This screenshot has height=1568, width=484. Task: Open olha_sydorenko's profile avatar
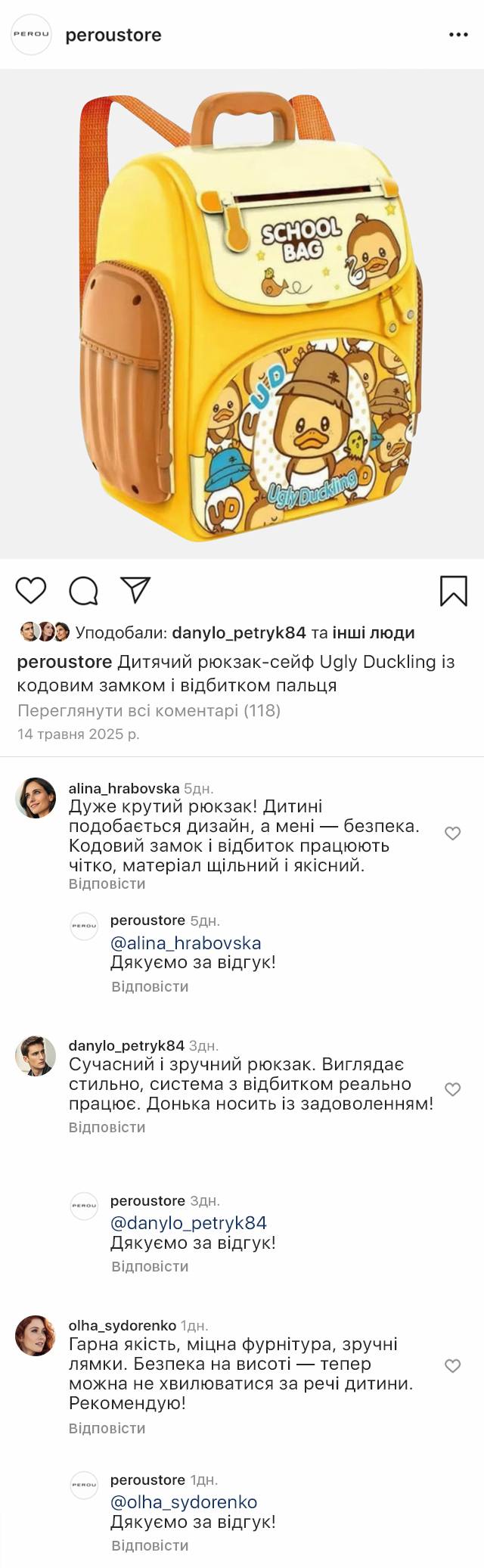coord(36,1337)
